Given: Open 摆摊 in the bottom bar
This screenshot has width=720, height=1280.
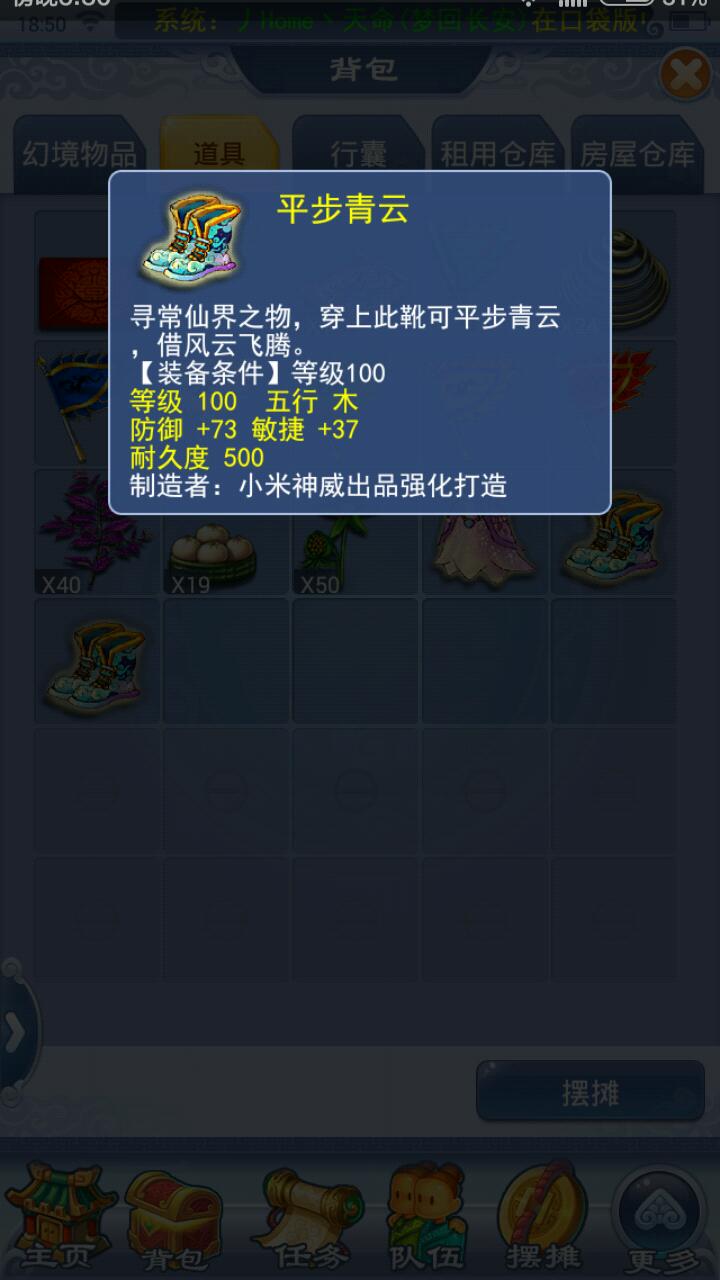Looking at the screenshot, I should tap(543, 1217).
